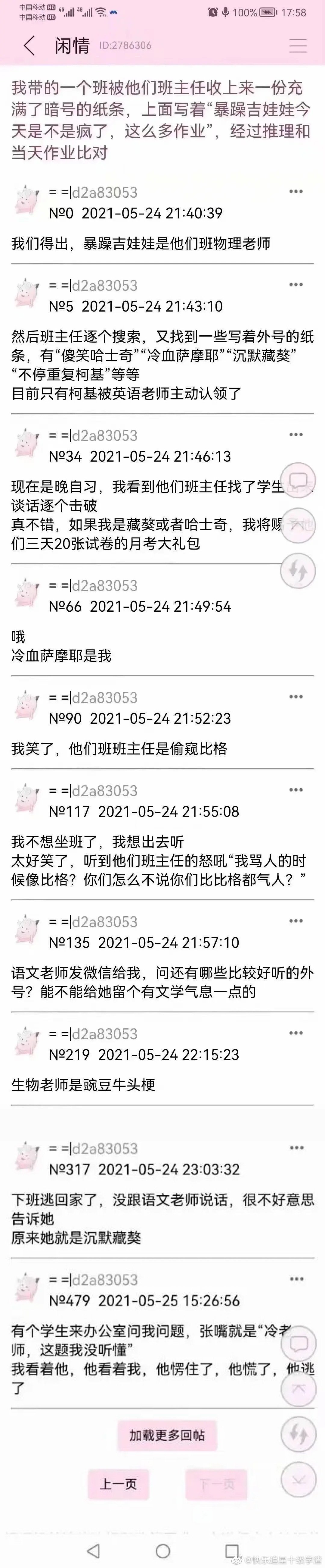Open more options for reply №317
Viewport: 325px width, 1568px height.
296,1148
